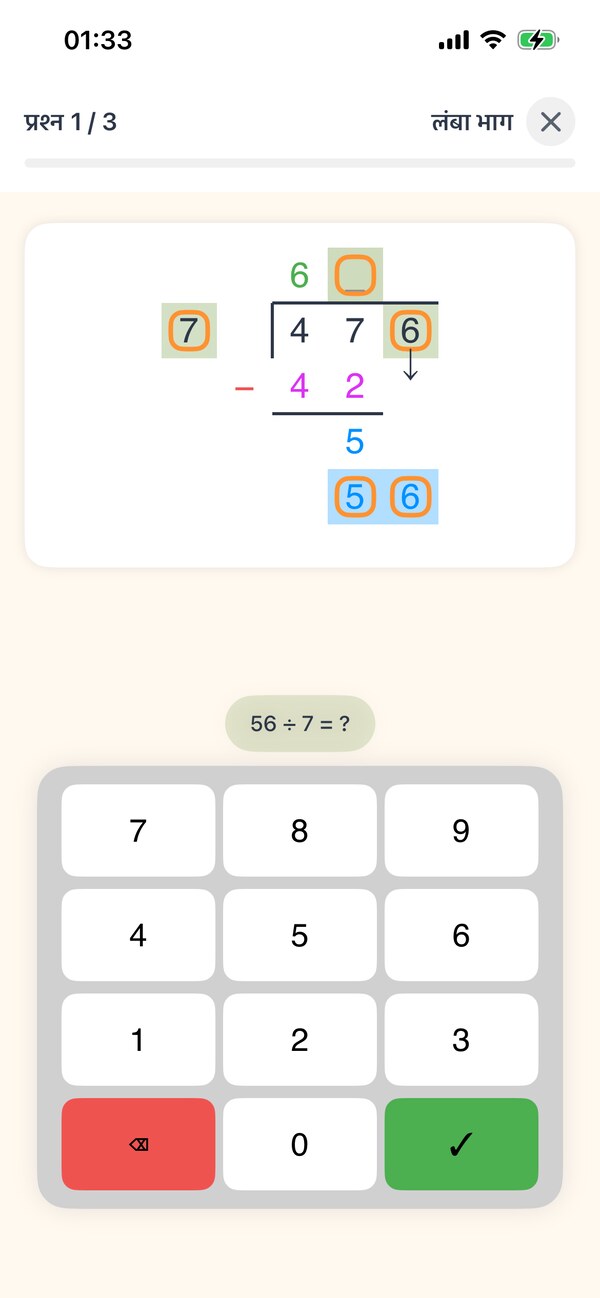Confirm answer with green checkmark key

461,1144
